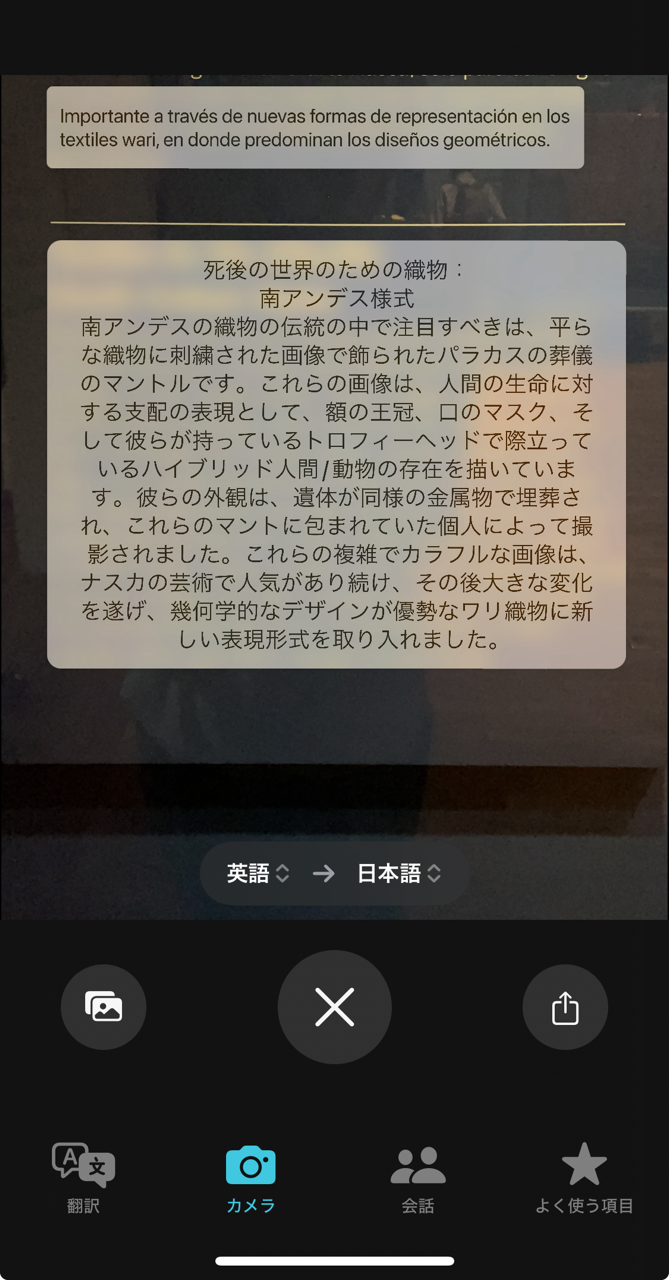The height and width of the screenshot is (1280, 669).
Task: Share the translated image
Action: coord(565,1007)
